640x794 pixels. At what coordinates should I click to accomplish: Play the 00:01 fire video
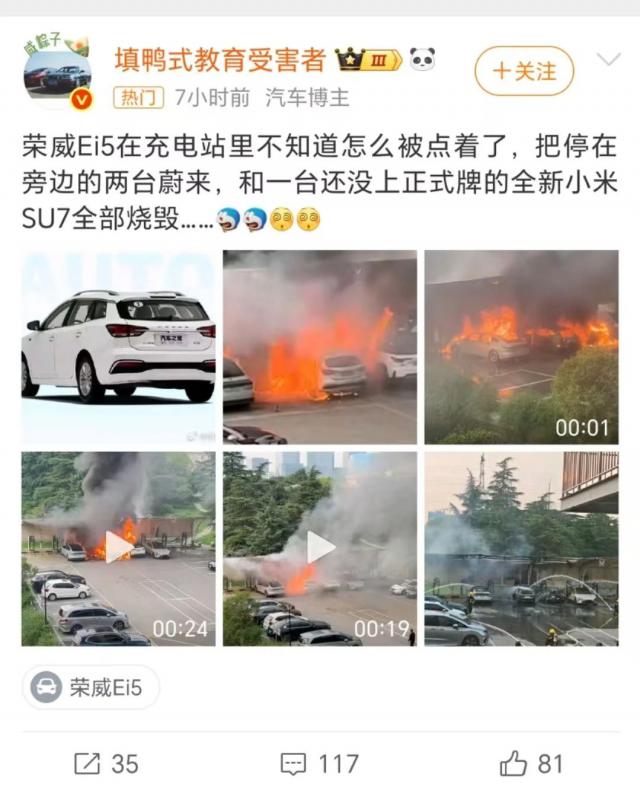click(521, 347)
